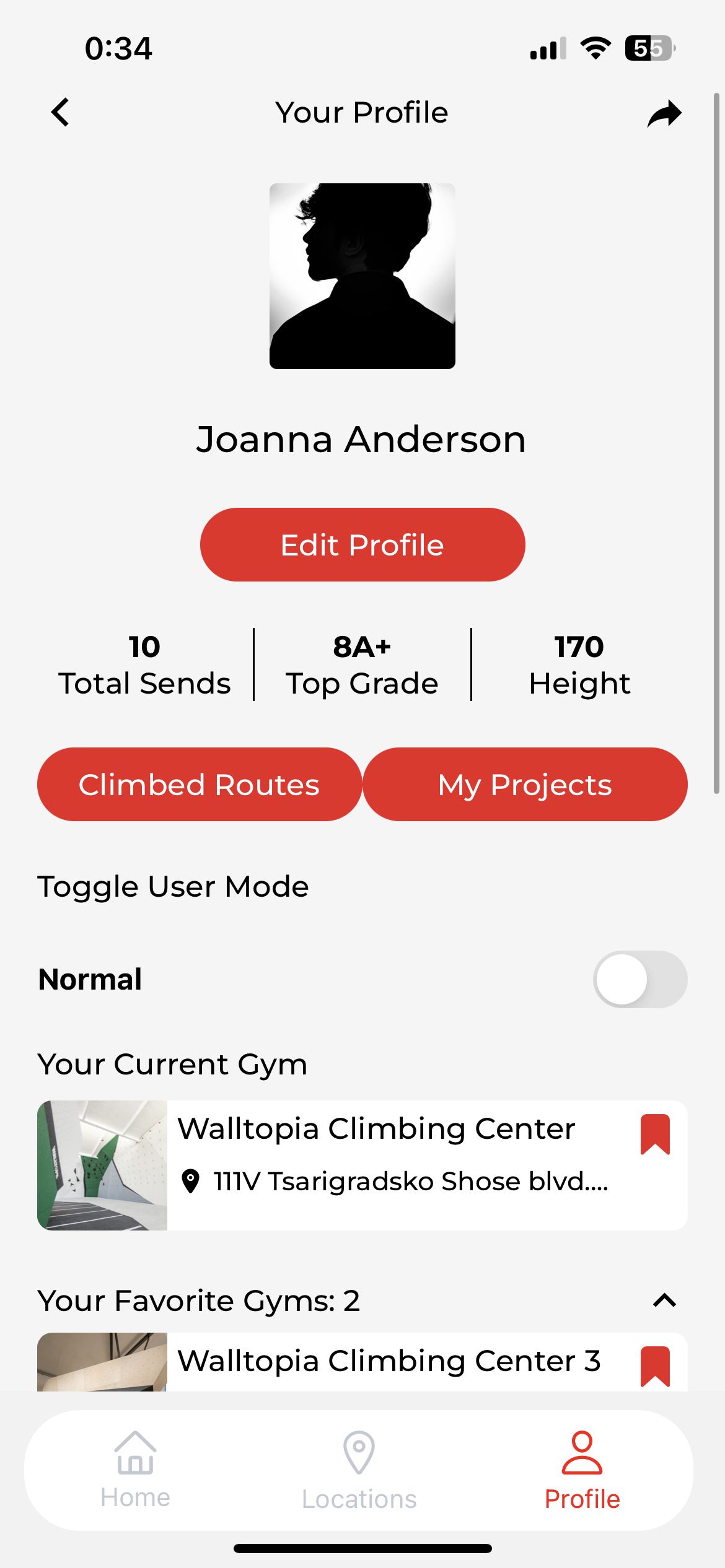Collapse the Your Favorite Gyms list
The height and width of the screenshot is (1568, 725).
pyautogui.click(x=664, y=1300)
